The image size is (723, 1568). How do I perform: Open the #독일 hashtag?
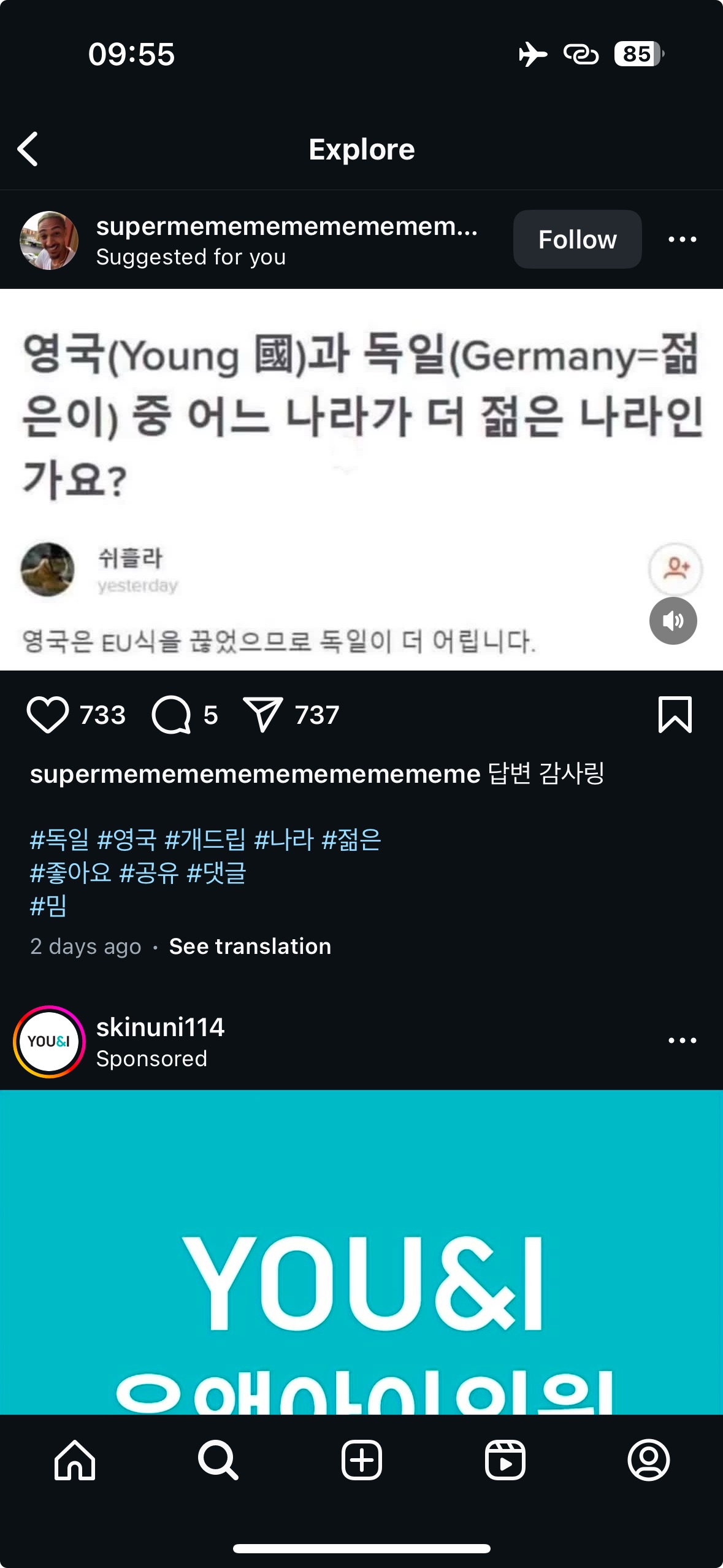[59, 840]
